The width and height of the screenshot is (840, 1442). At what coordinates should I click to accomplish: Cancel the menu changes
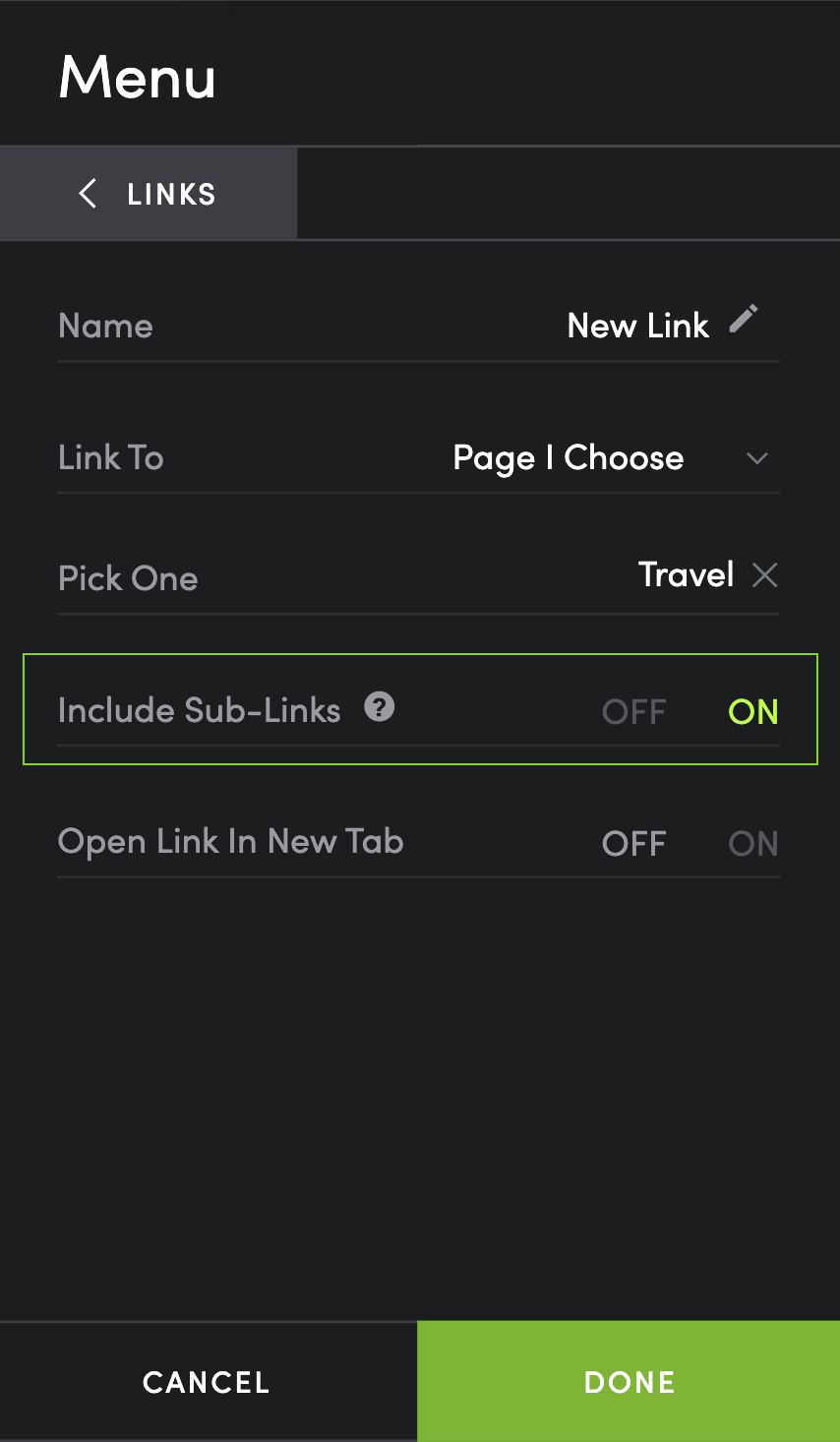208,1382
